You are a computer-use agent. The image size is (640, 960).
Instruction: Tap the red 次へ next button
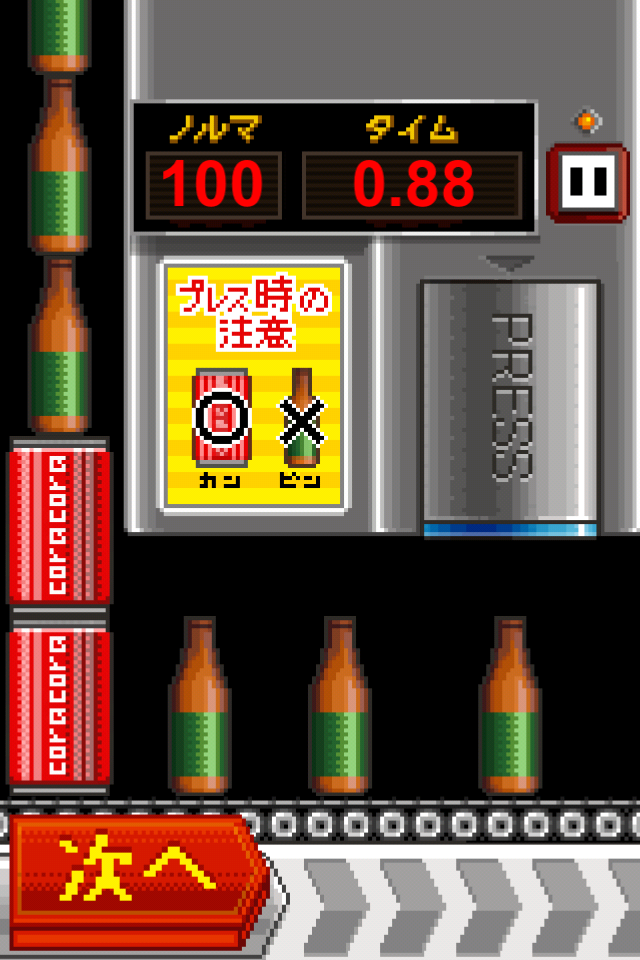pyautogui.click(x=136, y=878)
